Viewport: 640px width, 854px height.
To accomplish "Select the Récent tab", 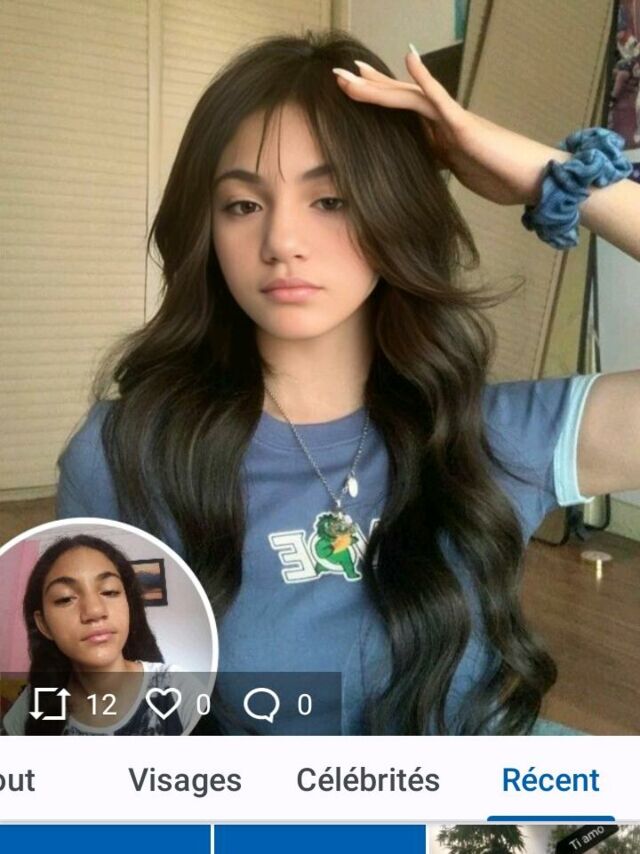I will coord(550,780).
